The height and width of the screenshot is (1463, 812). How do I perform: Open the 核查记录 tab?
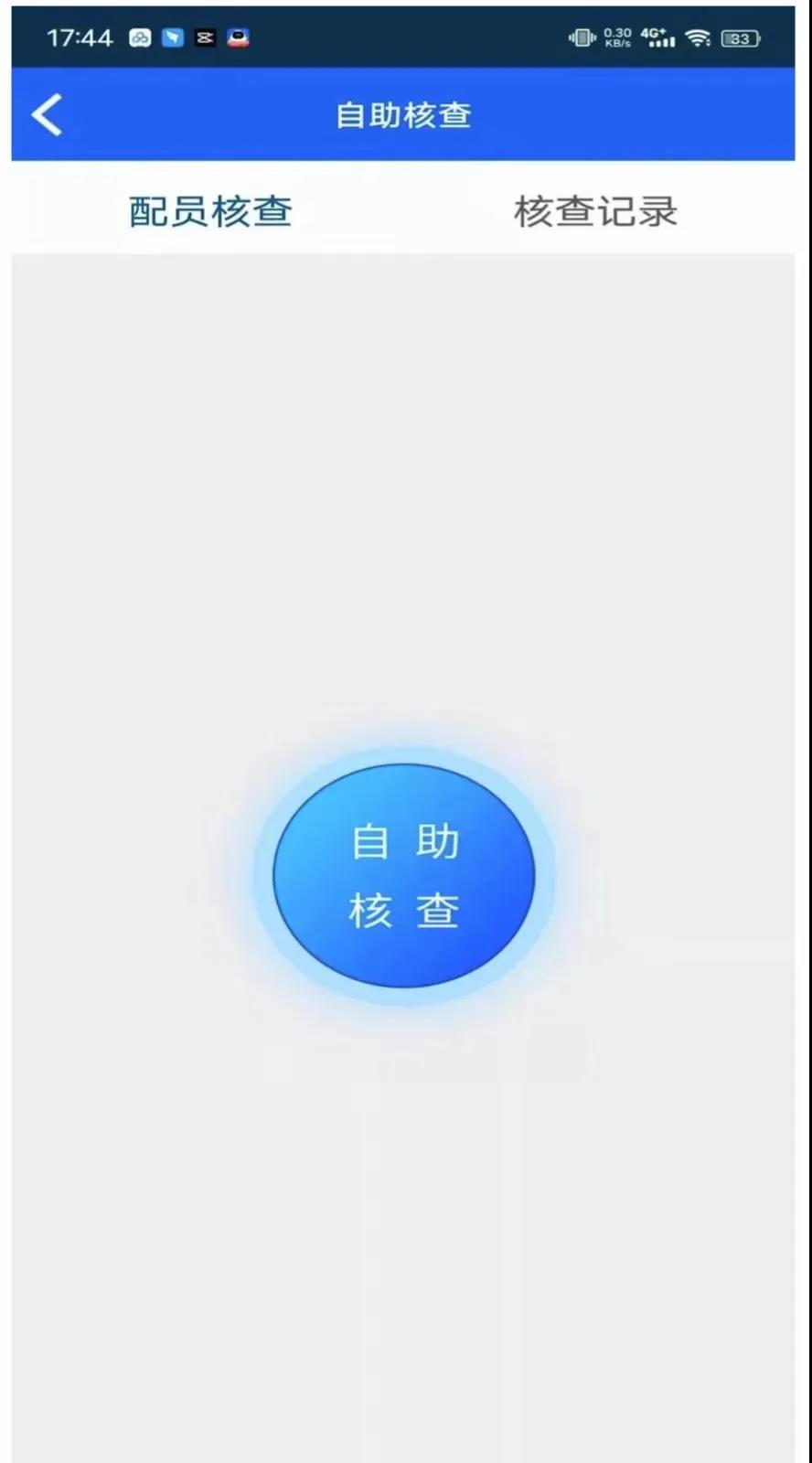click(595, 212)
